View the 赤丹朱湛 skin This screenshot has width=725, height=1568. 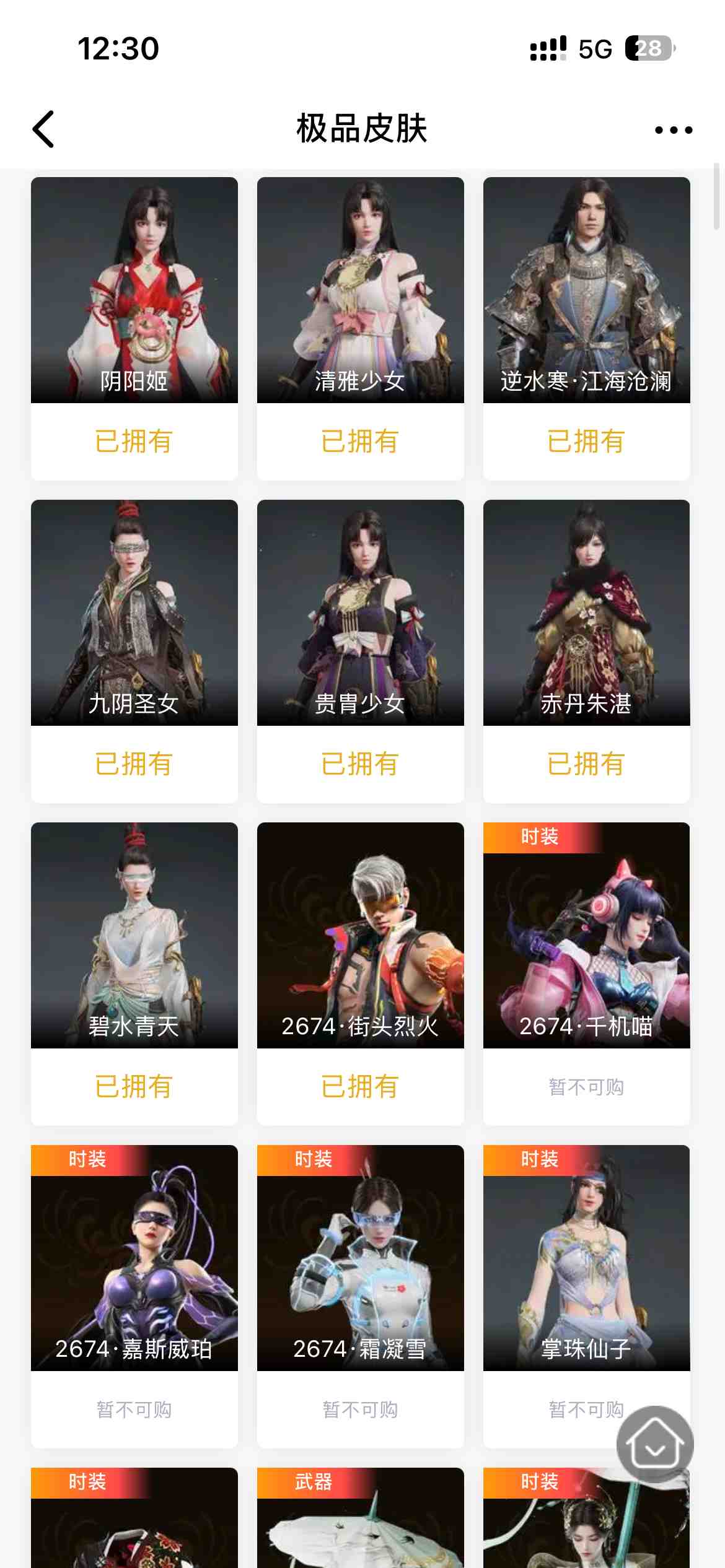pyautogui.click(x=586, y=613)
